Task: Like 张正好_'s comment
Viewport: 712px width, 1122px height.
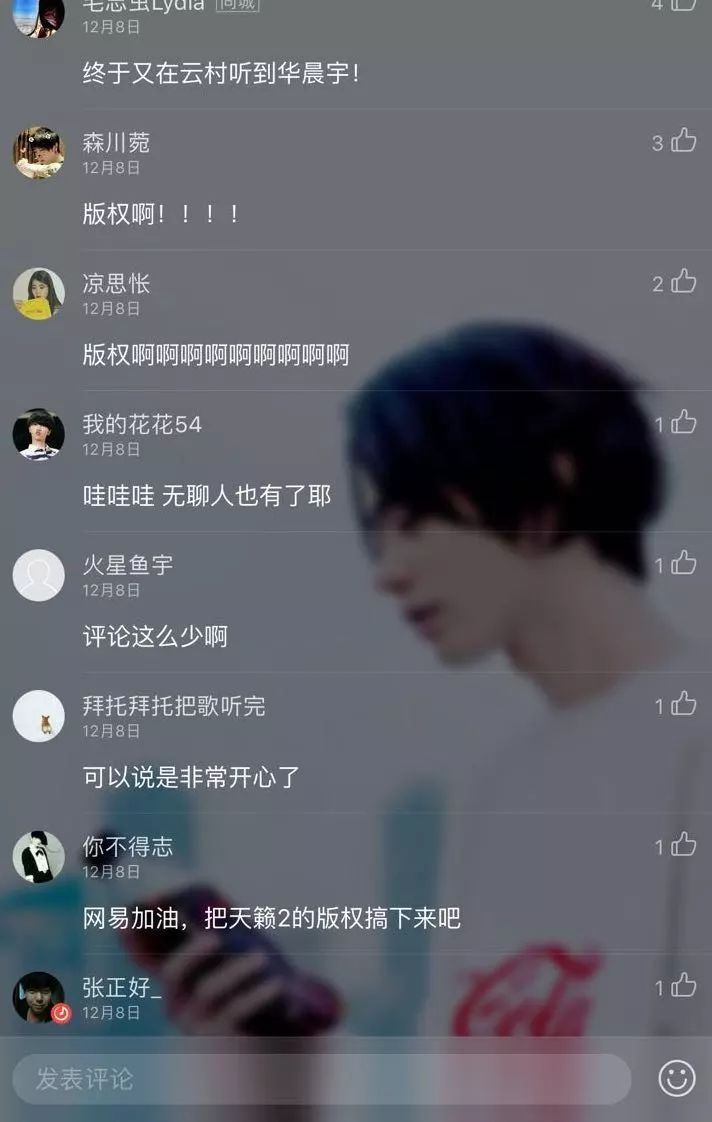Action: pos(684,987)
